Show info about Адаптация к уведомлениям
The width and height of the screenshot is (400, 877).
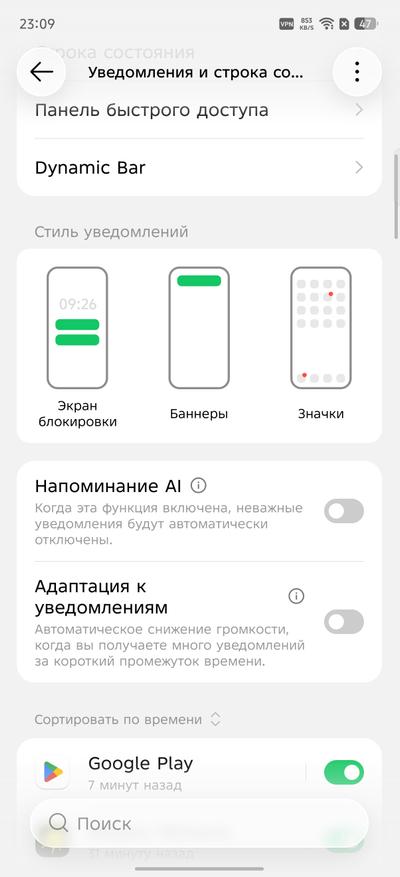pos(296,596)
